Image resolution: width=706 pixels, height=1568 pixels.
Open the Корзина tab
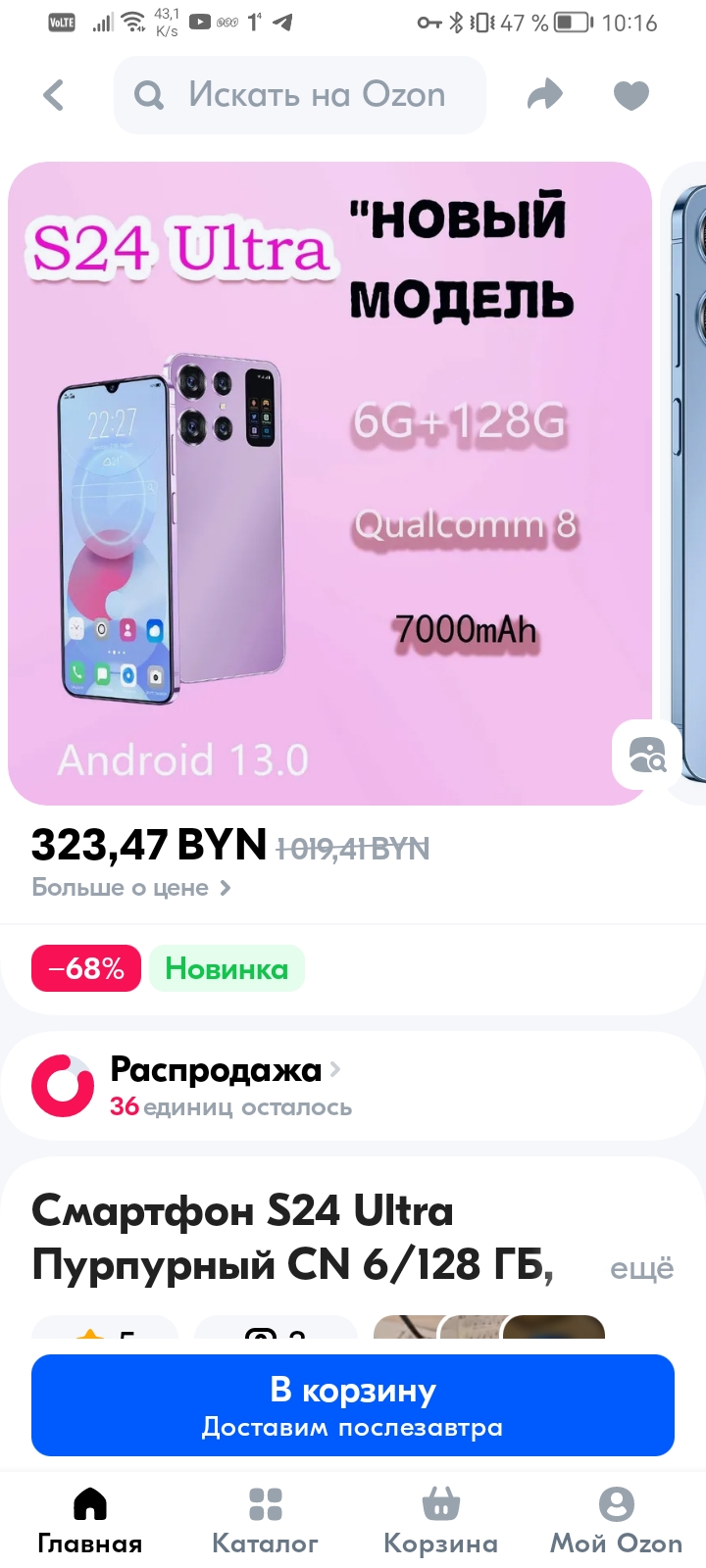click(440, 1522)
